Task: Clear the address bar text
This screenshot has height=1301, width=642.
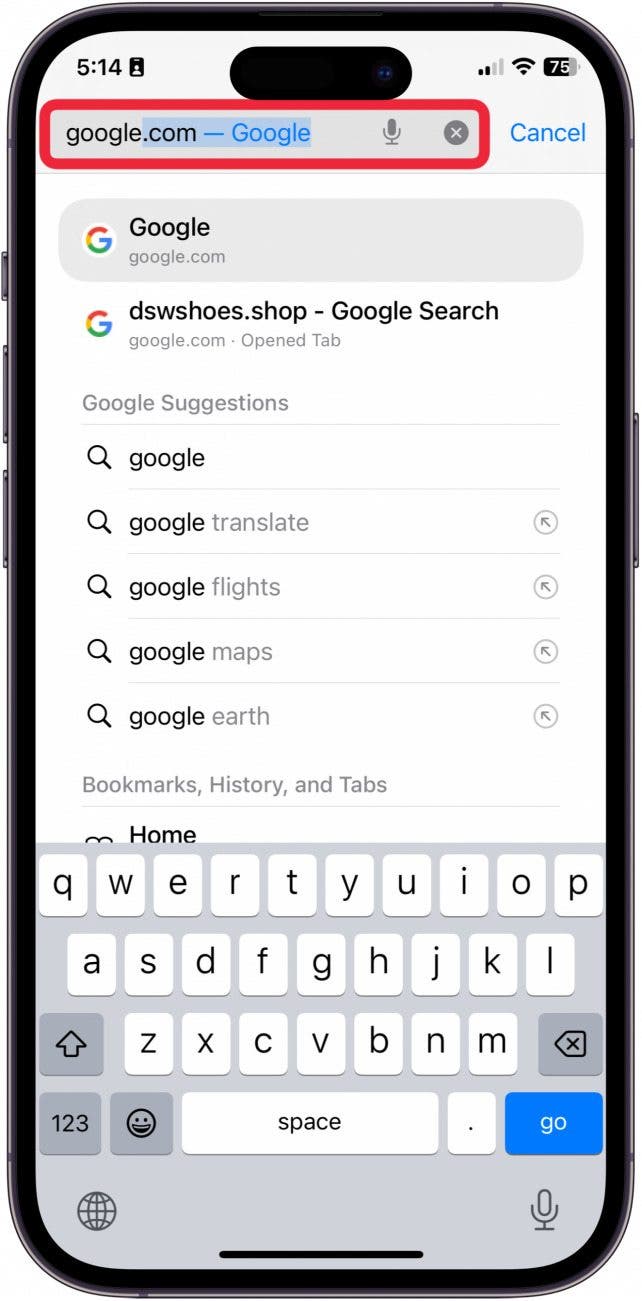Action: [x=456, y=133]
